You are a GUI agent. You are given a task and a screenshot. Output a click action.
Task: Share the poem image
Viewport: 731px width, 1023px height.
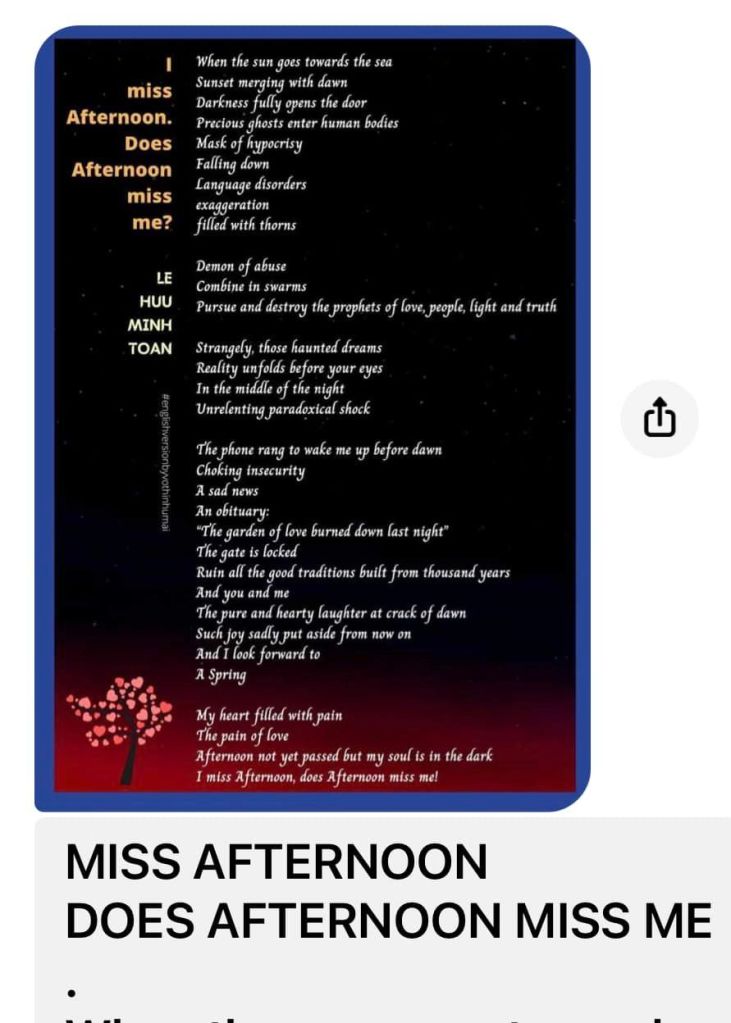click(659, 419)
